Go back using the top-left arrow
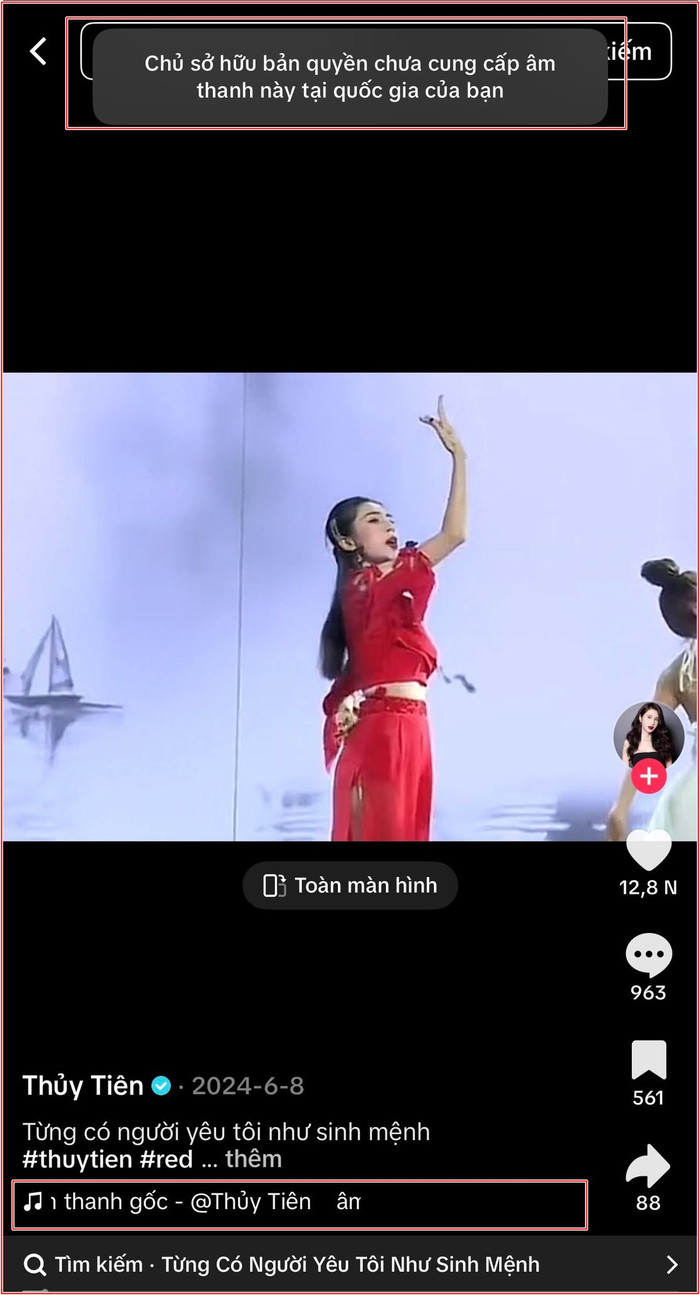Screen dimensions: 700x1295 coord(38,51)
